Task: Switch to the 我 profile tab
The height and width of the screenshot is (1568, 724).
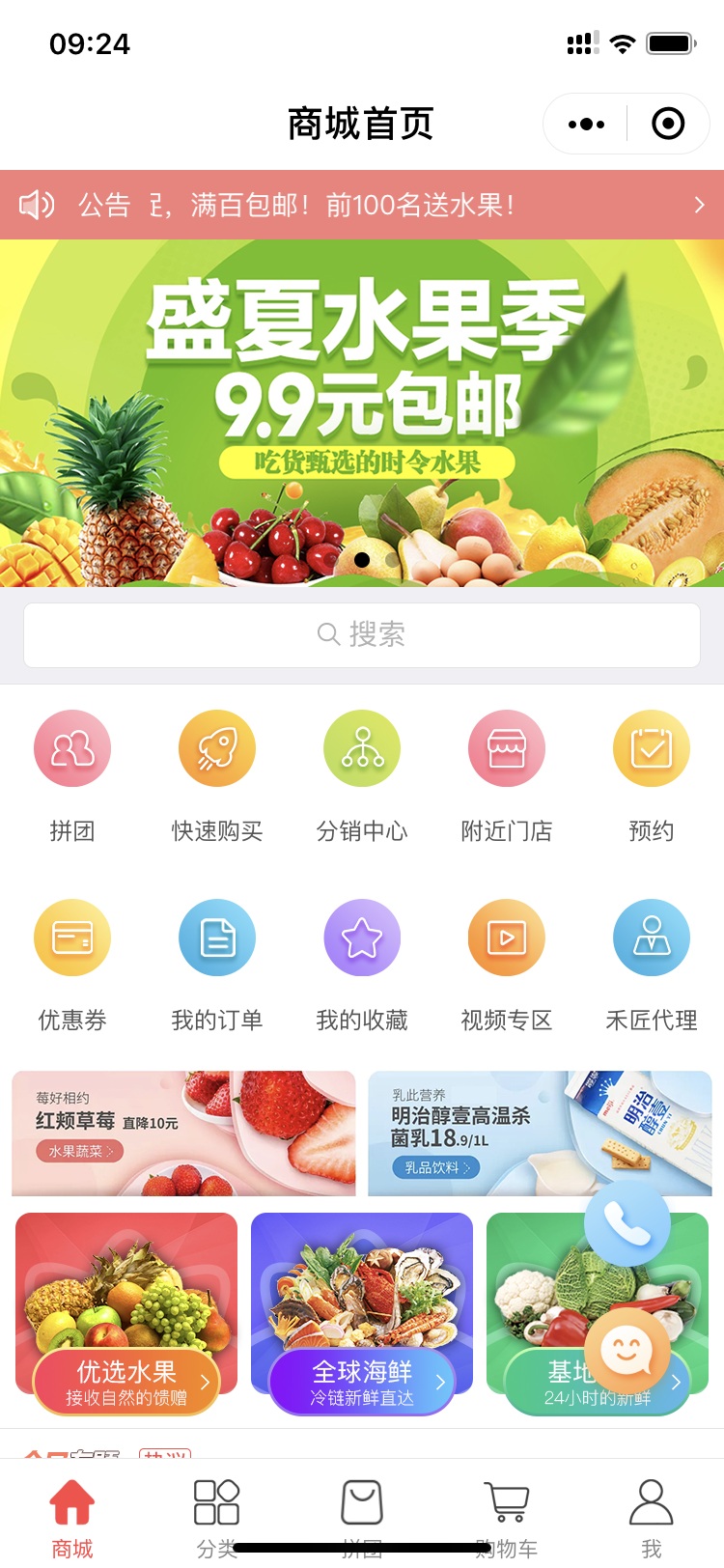Action: (652, 1518)
